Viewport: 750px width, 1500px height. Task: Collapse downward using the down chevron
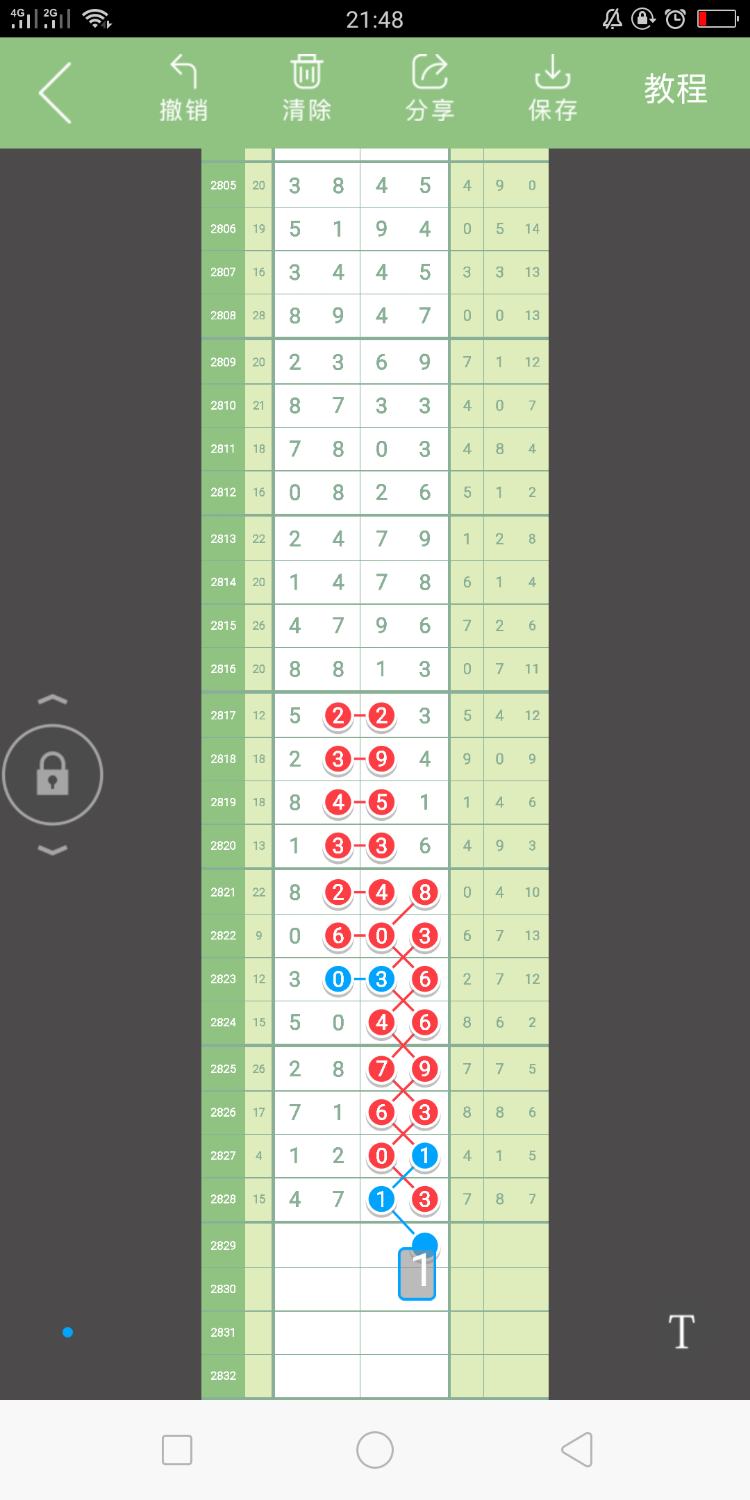[x=52, y=849]
